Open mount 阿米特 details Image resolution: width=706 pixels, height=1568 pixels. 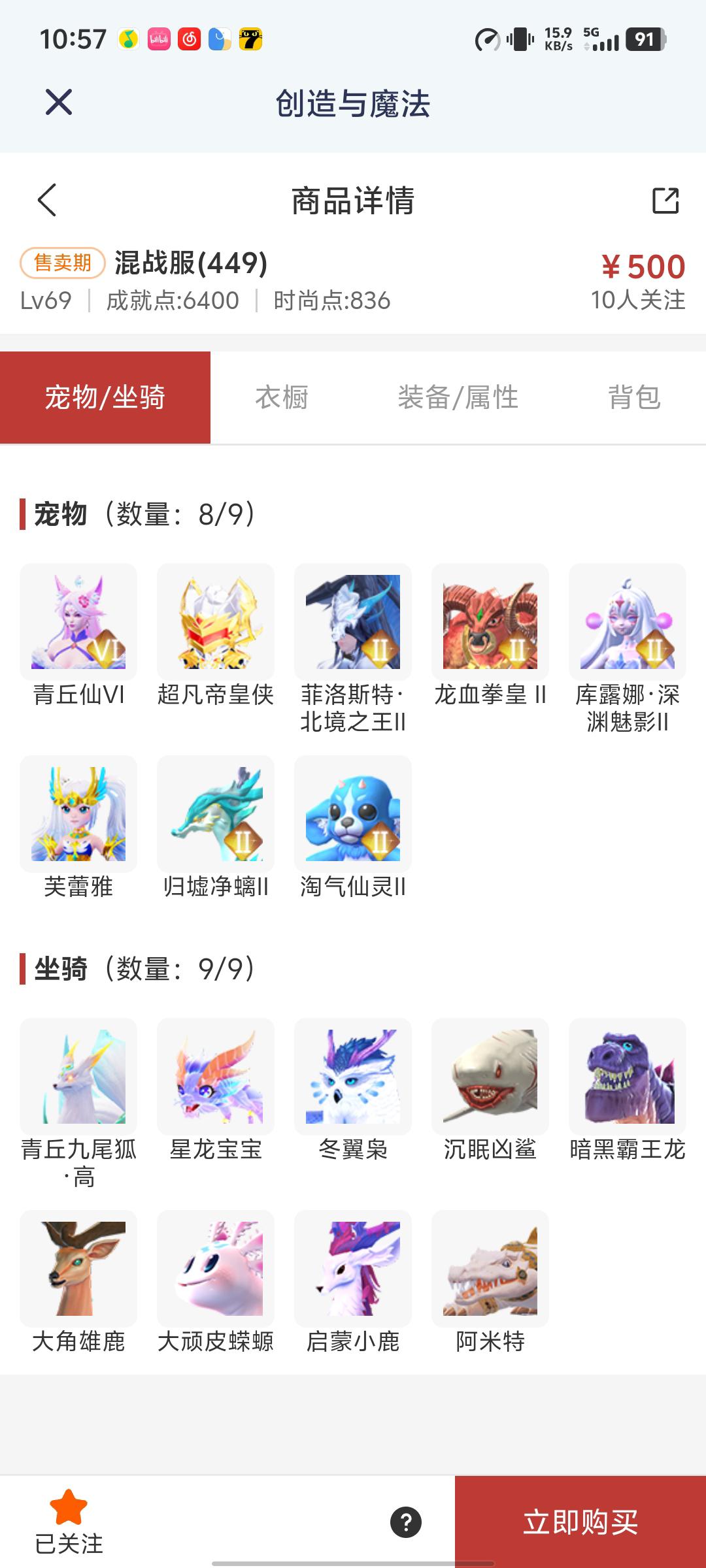pyautogui.click(x=490, y=1269)
